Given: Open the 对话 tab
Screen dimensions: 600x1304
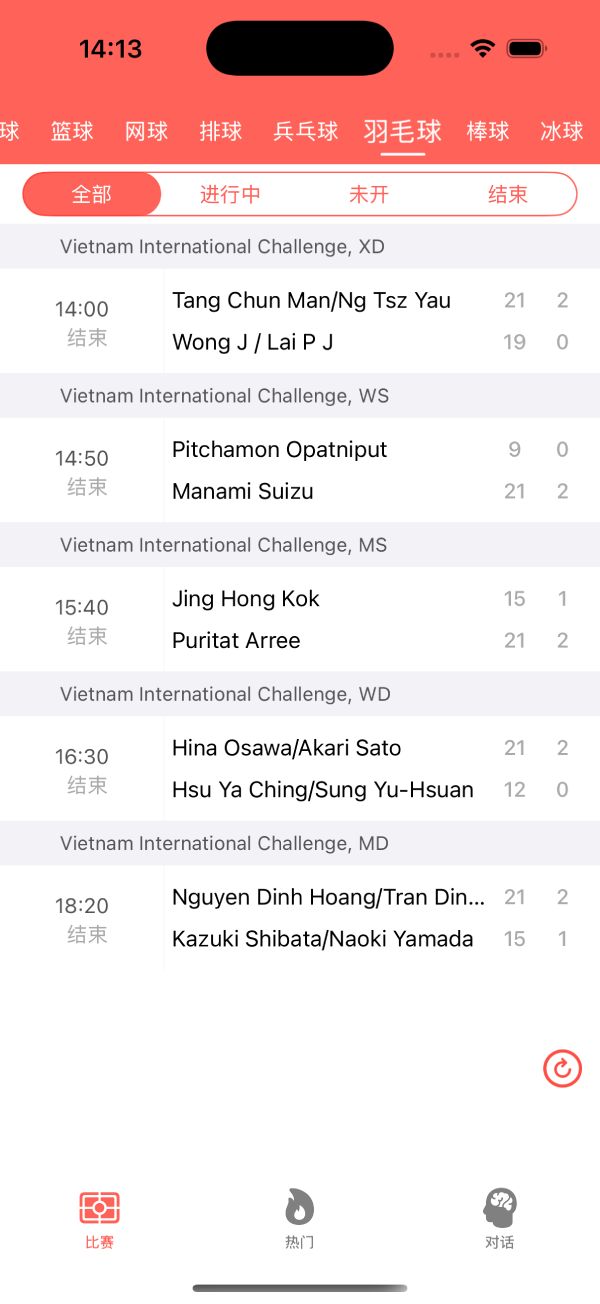Looking at the screenshot, I should pyautogui.click(x=499, y=1219).
